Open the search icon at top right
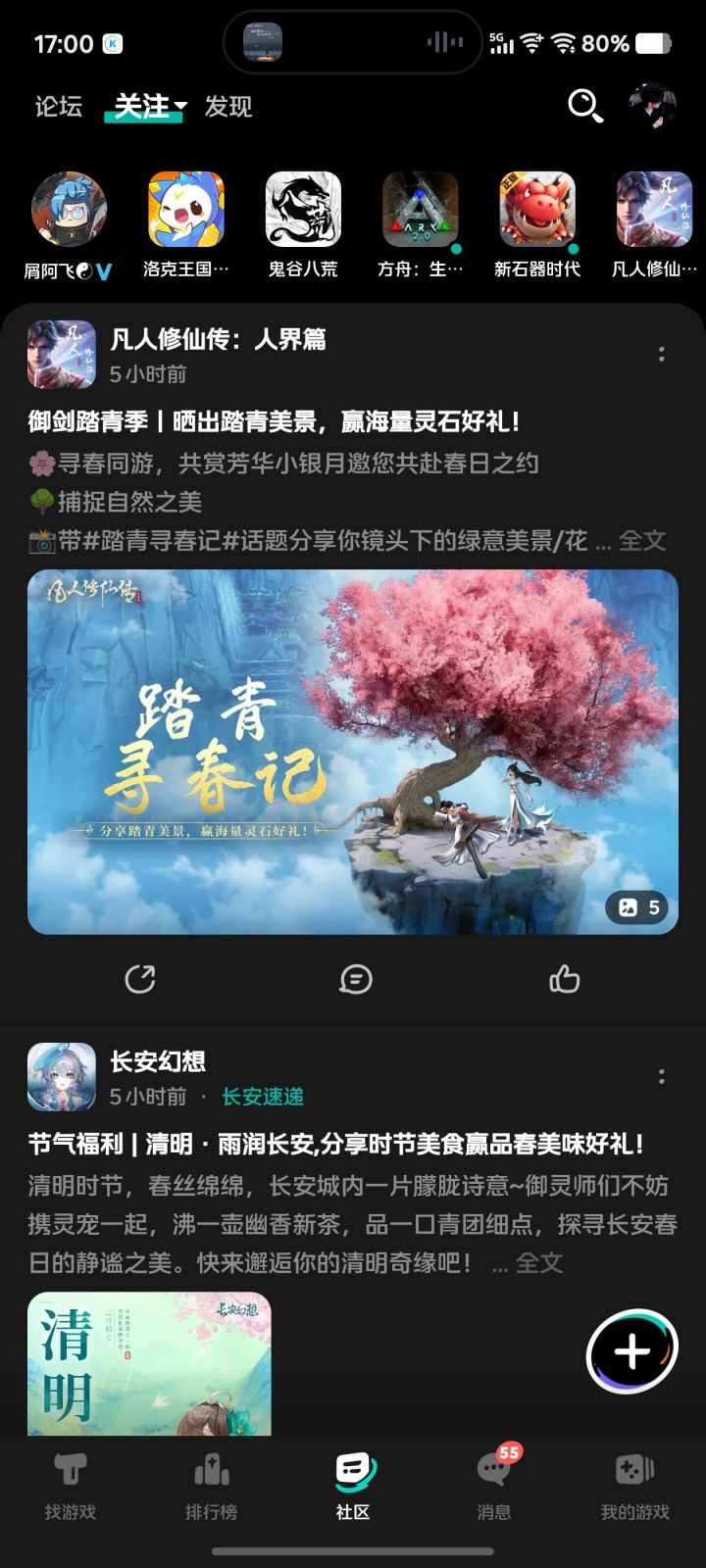 (584, 106)
